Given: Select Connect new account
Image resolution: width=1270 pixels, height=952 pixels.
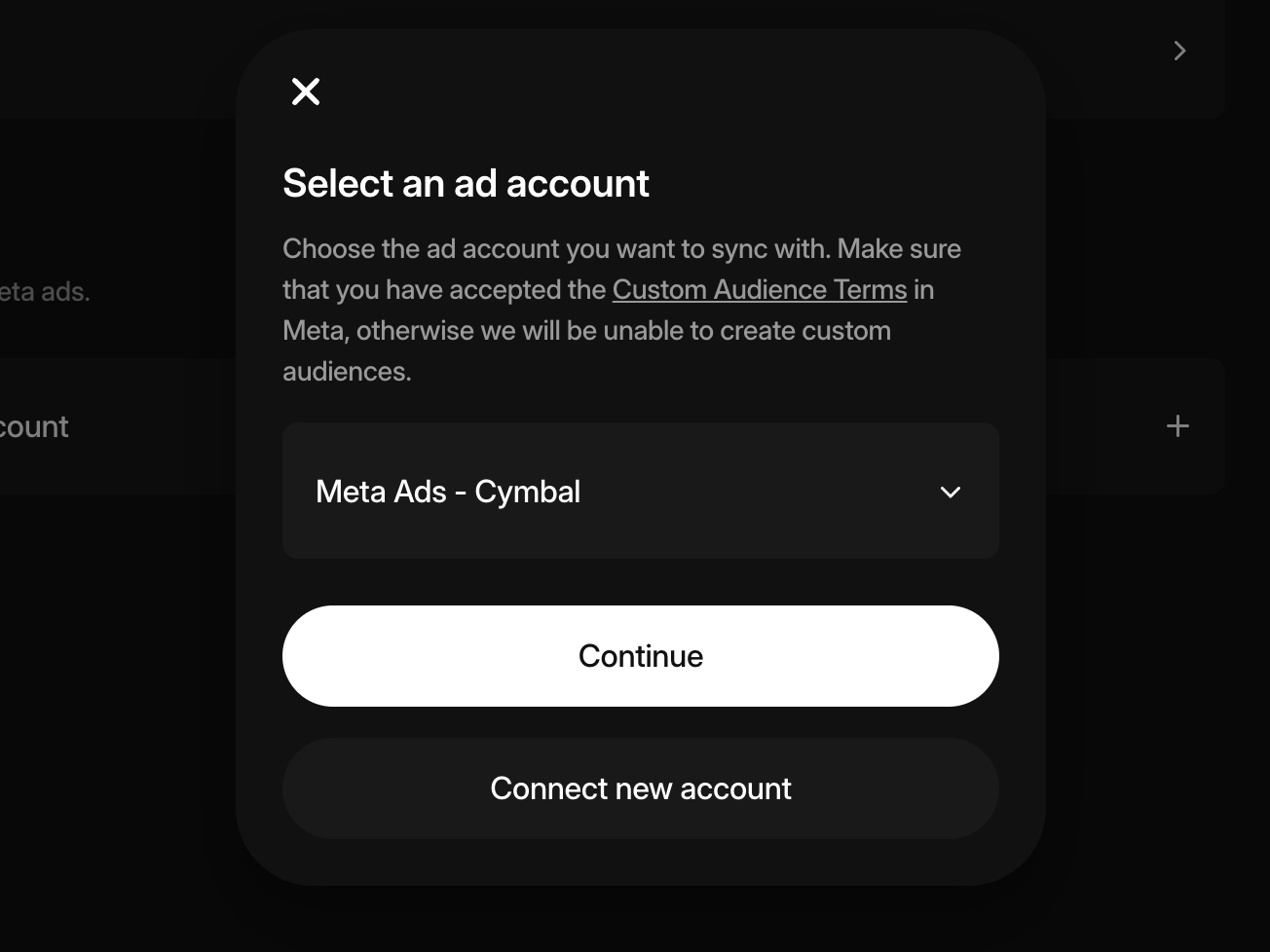Looking at the screenshot, I should 640,788.
